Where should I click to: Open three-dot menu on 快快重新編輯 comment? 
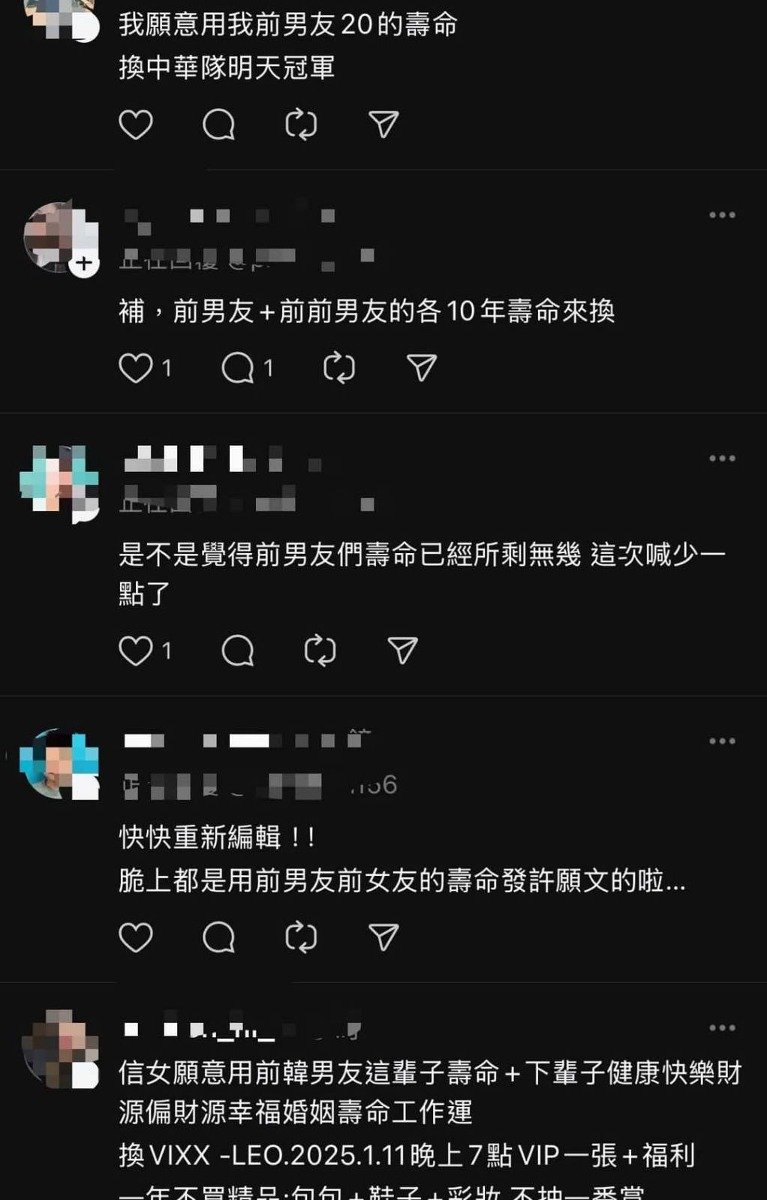click(x=722, y=741)
